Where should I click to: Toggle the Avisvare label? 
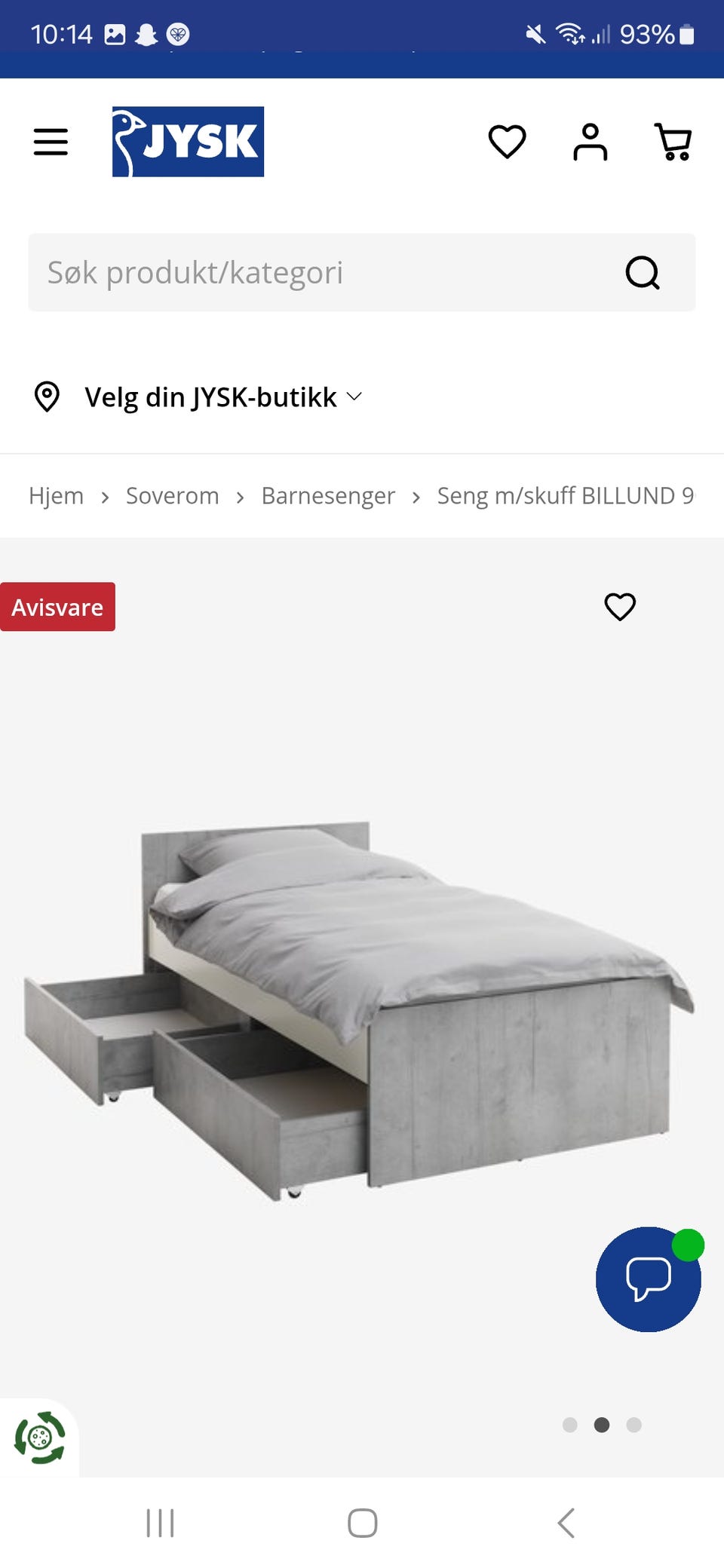[57, 607]
